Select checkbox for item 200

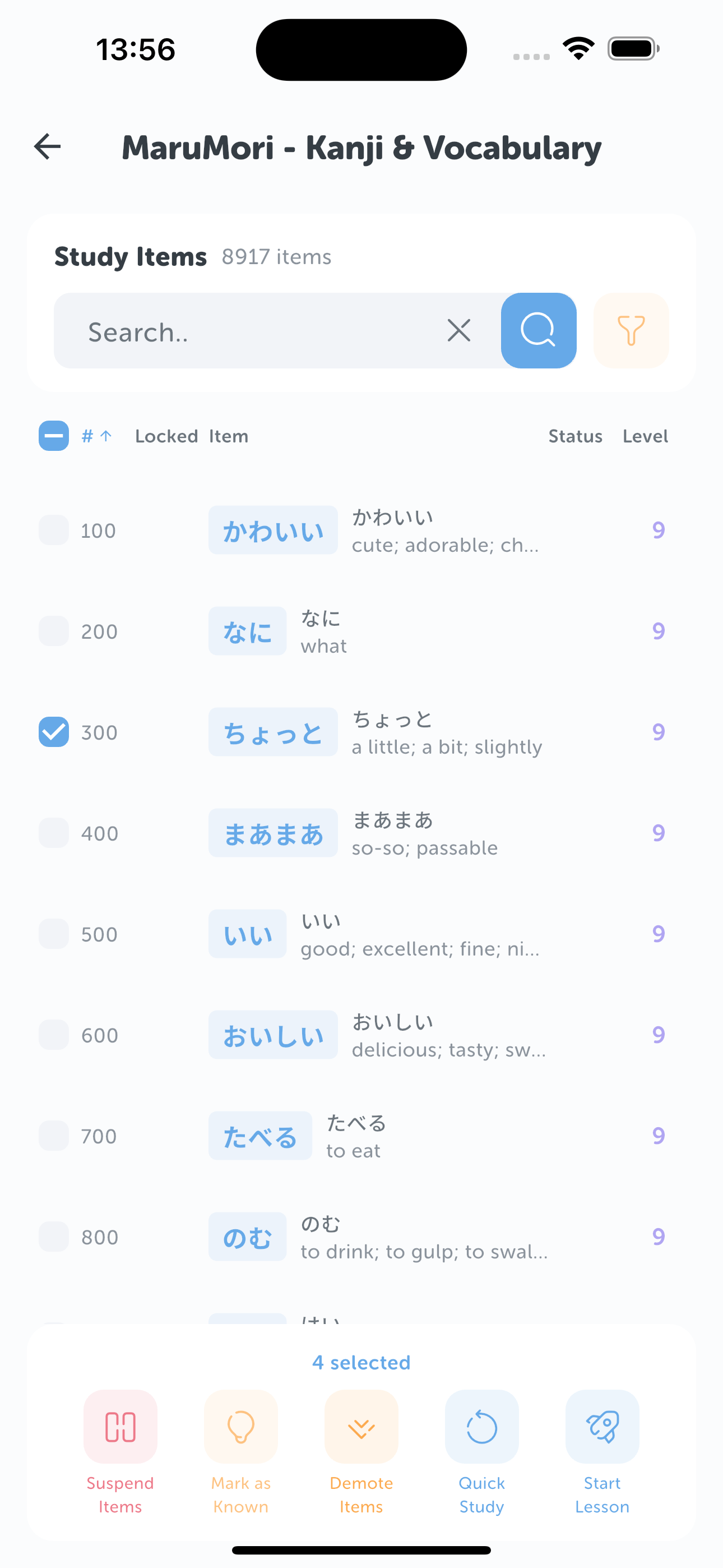click(x=54, y=631)
